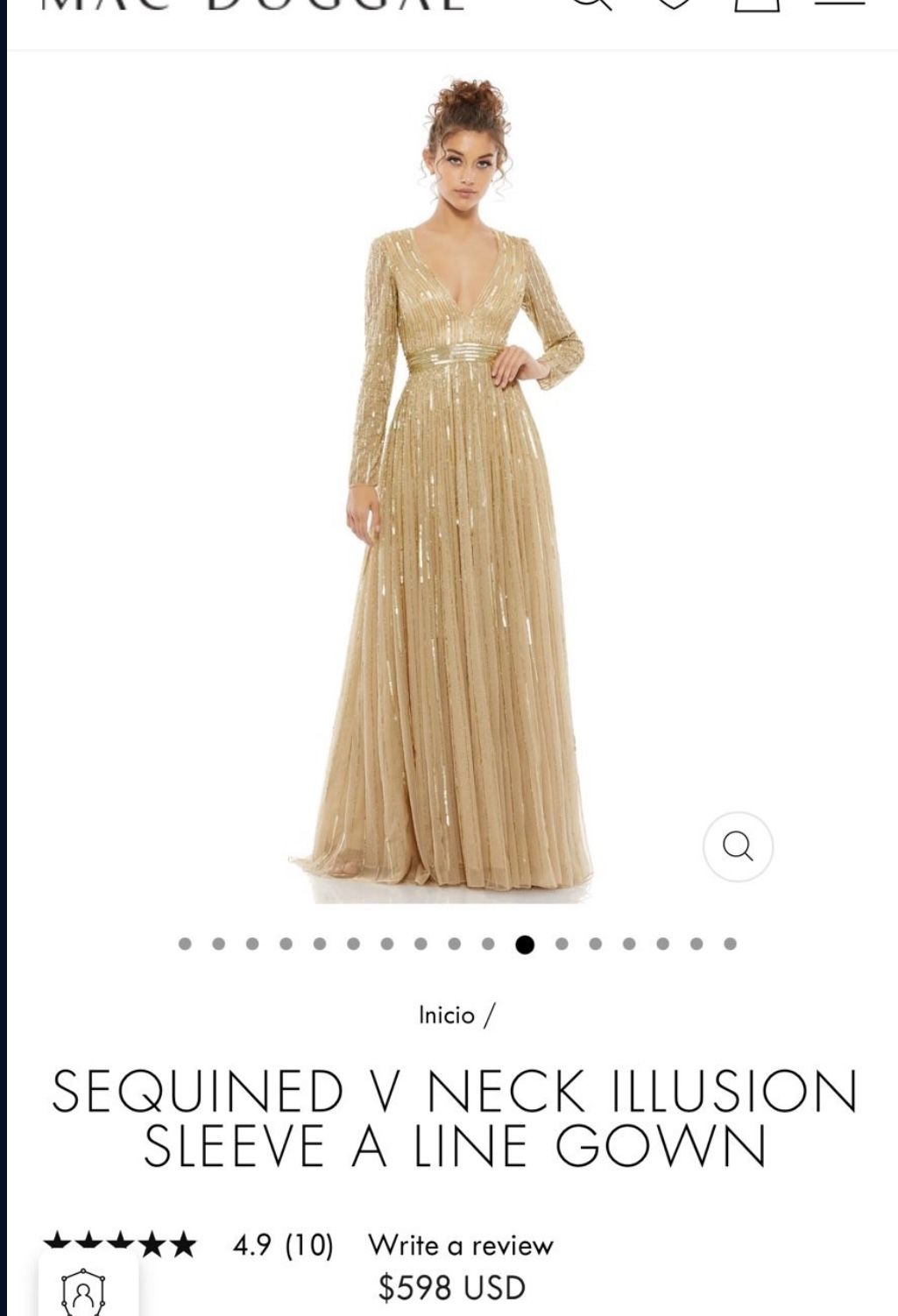Open the Inicio breadcrumb link
The image size is (898, 1316).
446,1015
